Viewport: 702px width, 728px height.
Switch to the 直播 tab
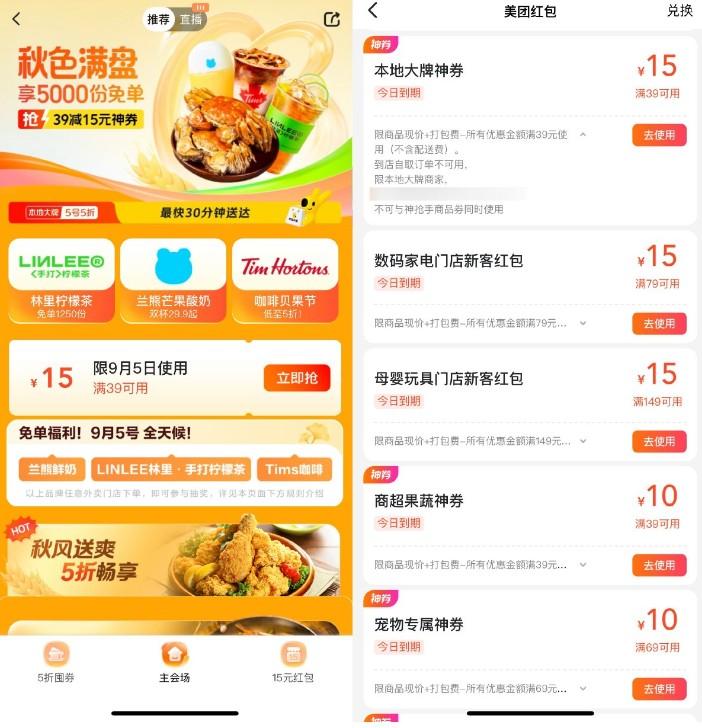190,19
